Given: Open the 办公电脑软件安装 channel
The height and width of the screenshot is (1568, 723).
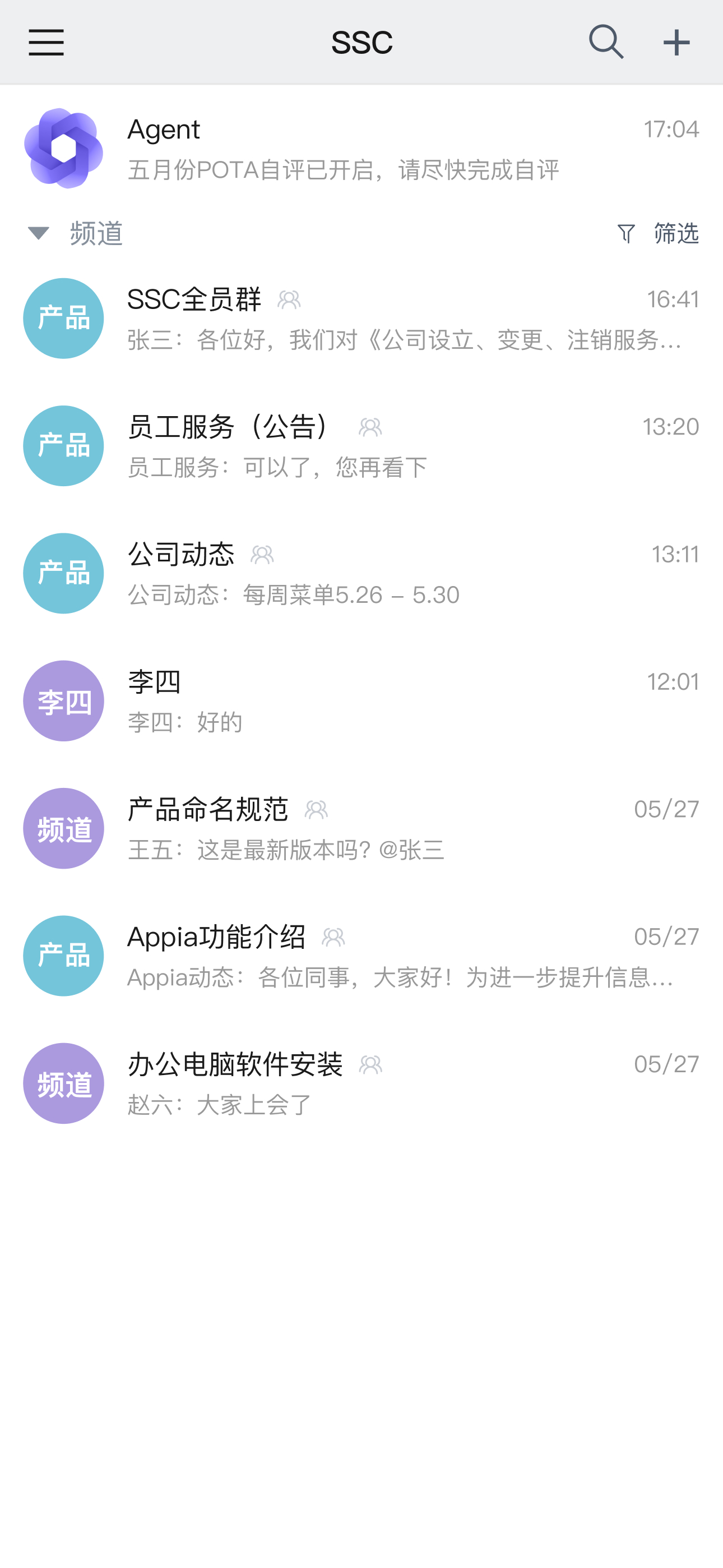Looking at the screenshot, I should (361, 1083).
